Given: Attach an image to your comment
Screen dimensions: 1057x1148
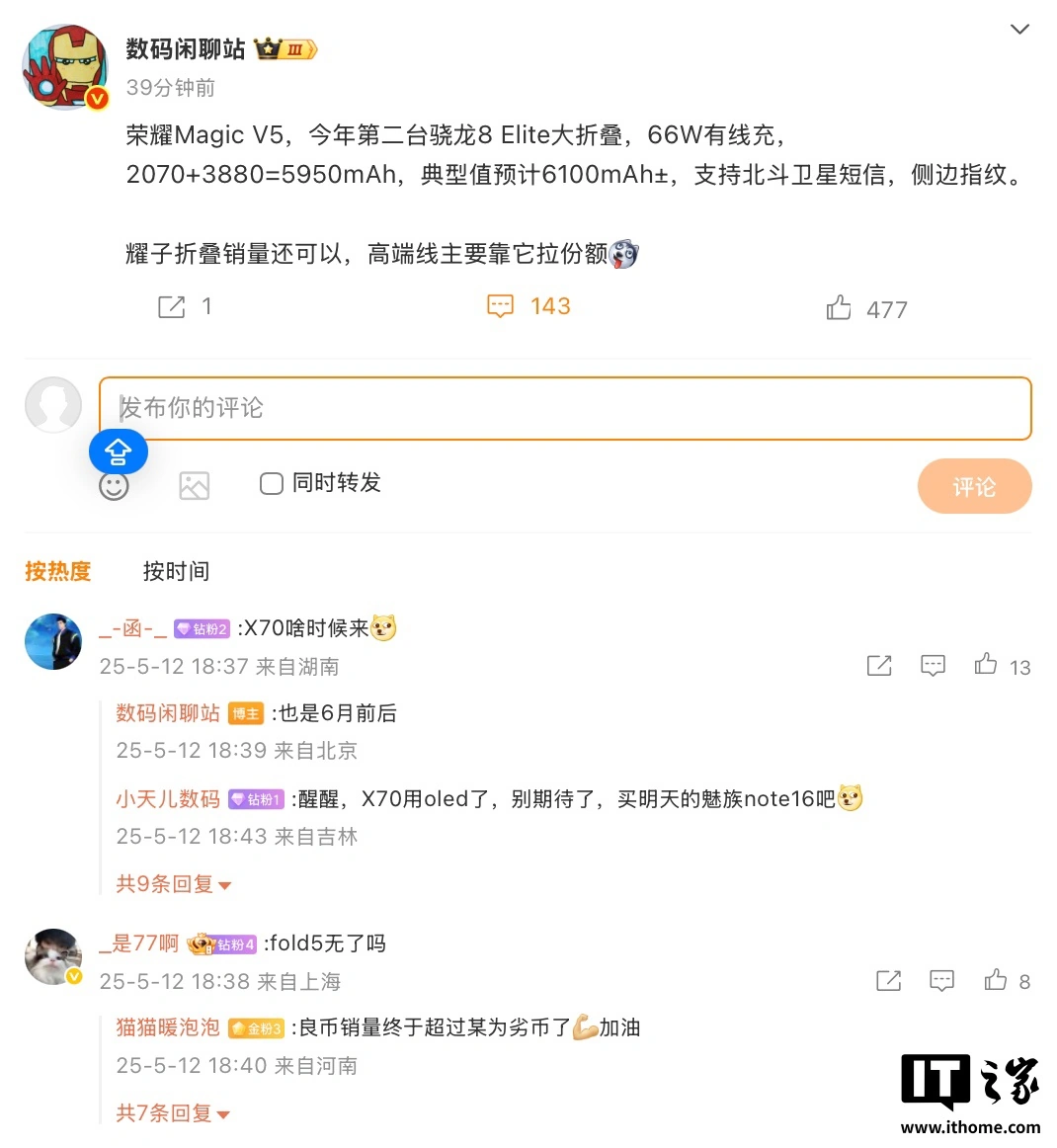Looking at the screenshot, I should click(194, 485).
